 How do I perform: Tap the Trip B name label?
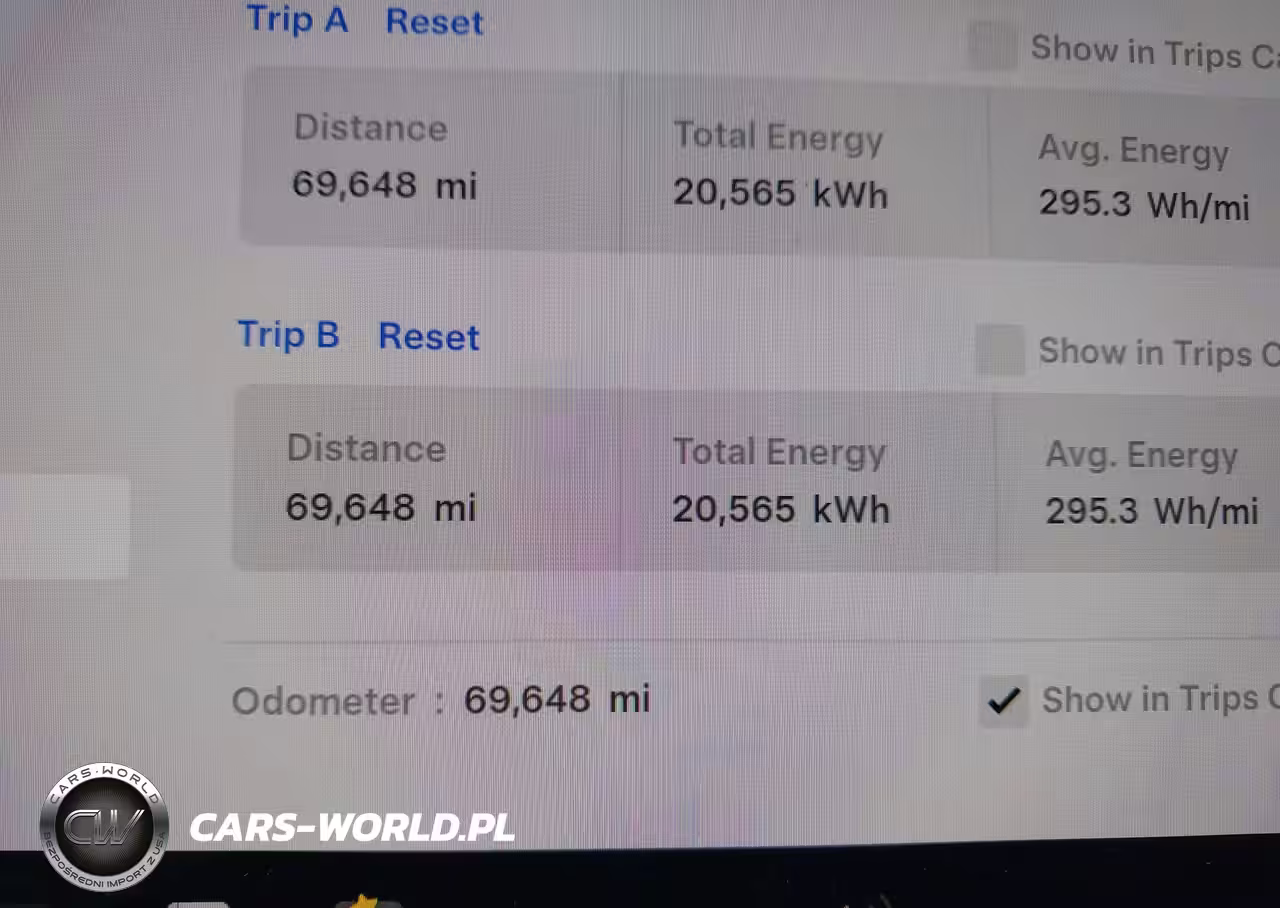tap(288, 335)
